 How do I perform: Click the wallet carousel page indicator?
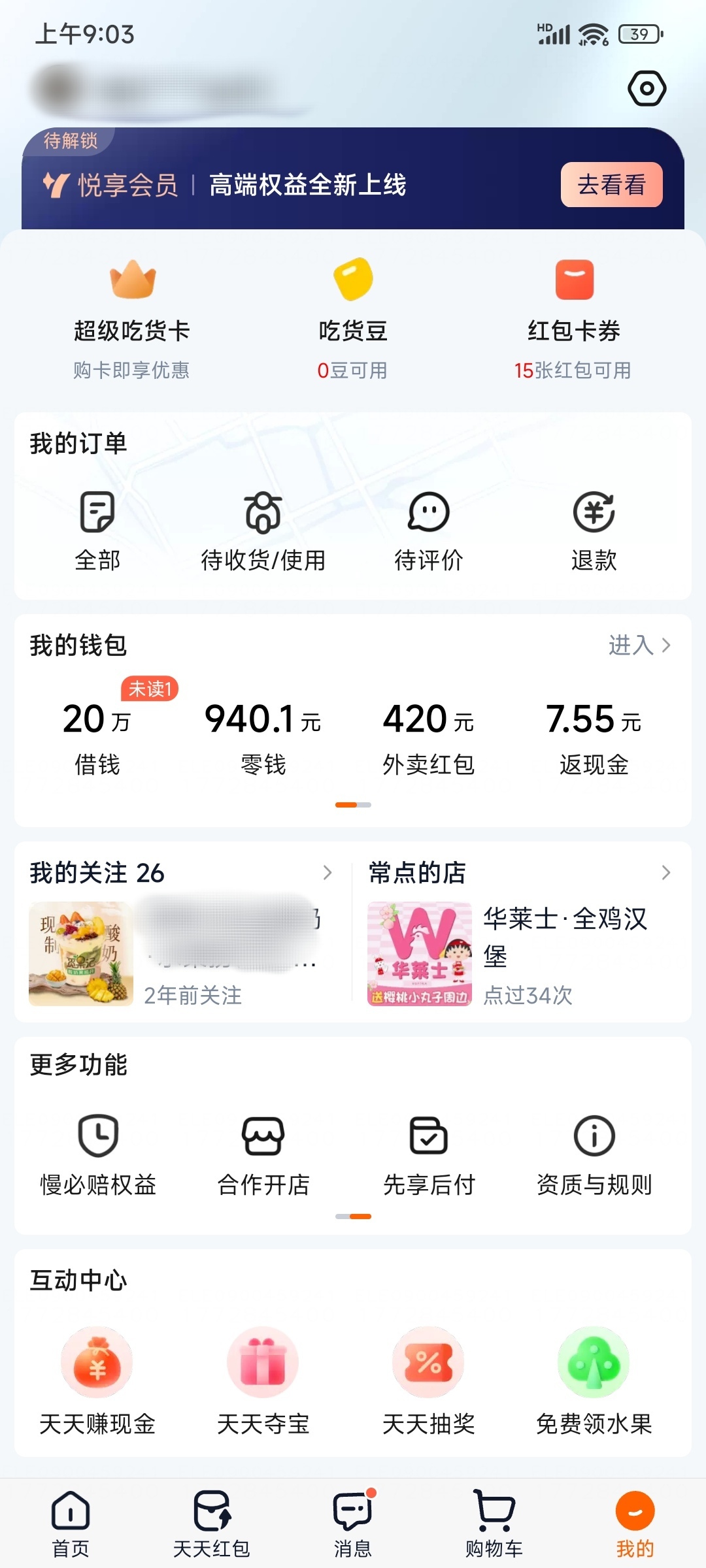click(x=353, y=805)
